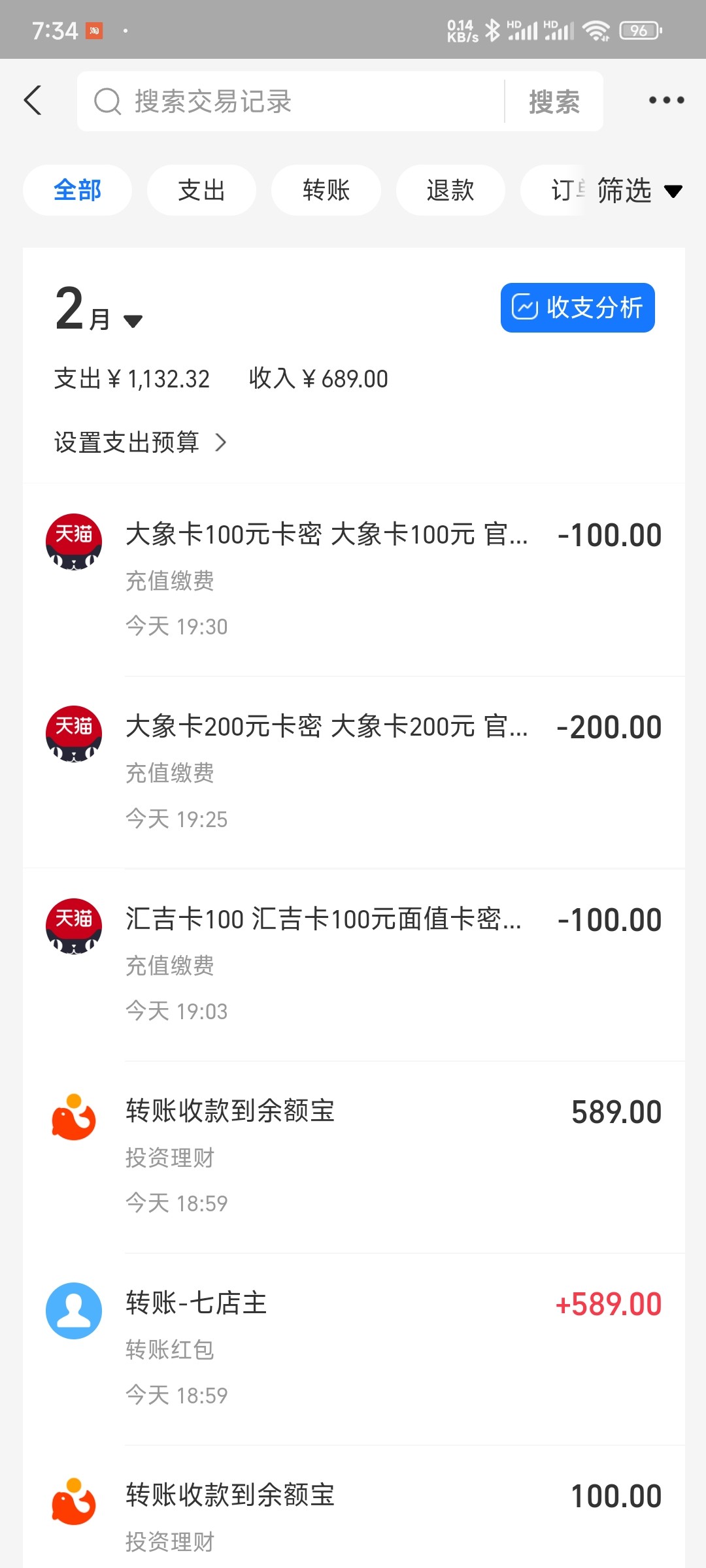Image resolution: width=706 pixels, height=1568 pixels.
Task: Expand the truncated 大象卡100元 transaction title
Action: tap(327, 534)
